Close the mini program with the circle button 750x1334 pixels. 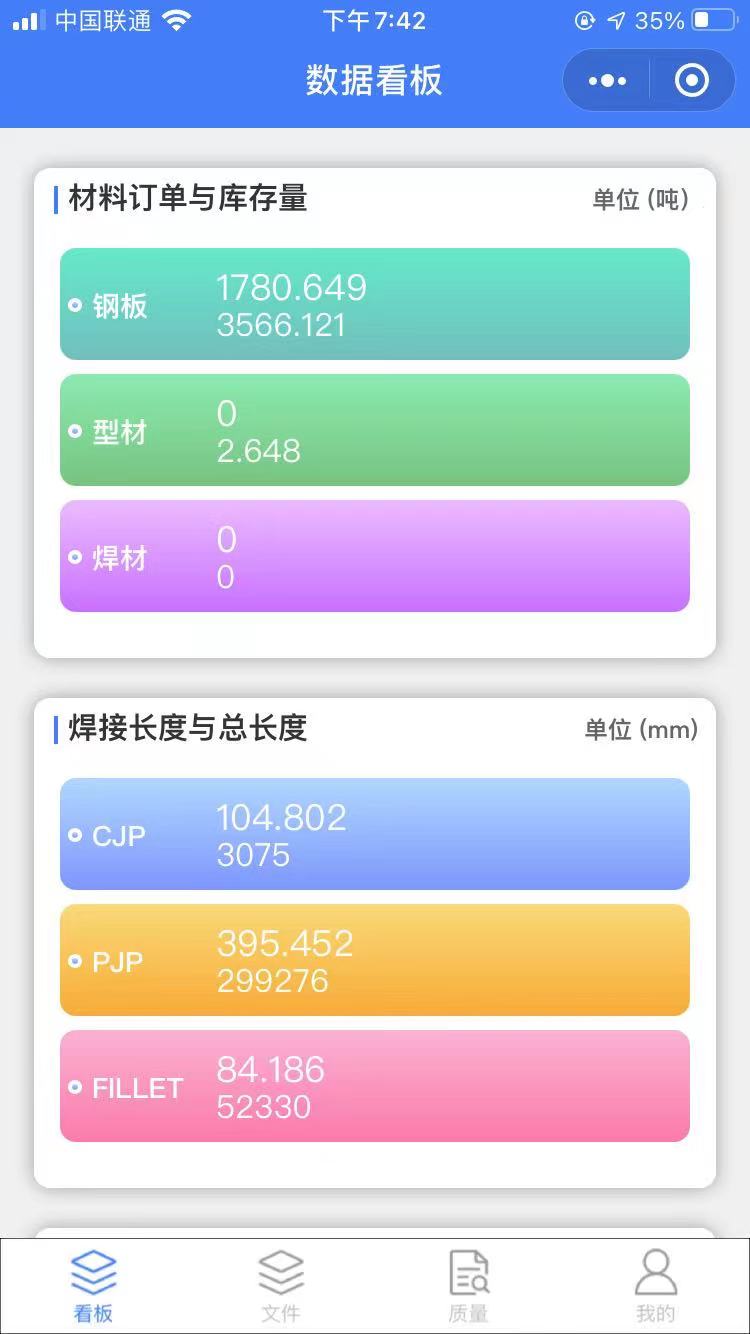(692, 81)
